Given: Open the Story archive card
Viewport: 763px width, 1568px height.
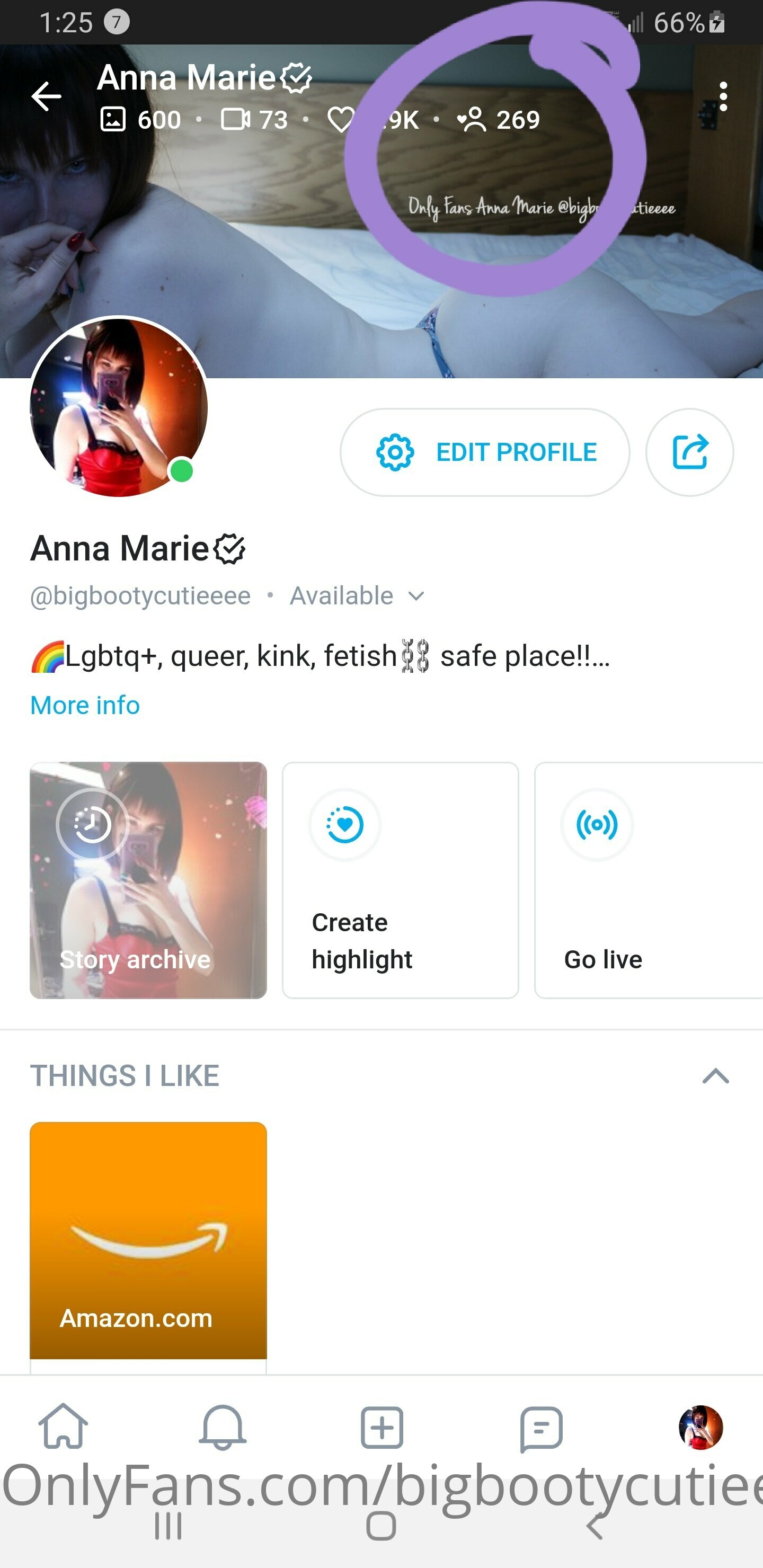Looking at the screenshot, I should click(x=148, y=880).
